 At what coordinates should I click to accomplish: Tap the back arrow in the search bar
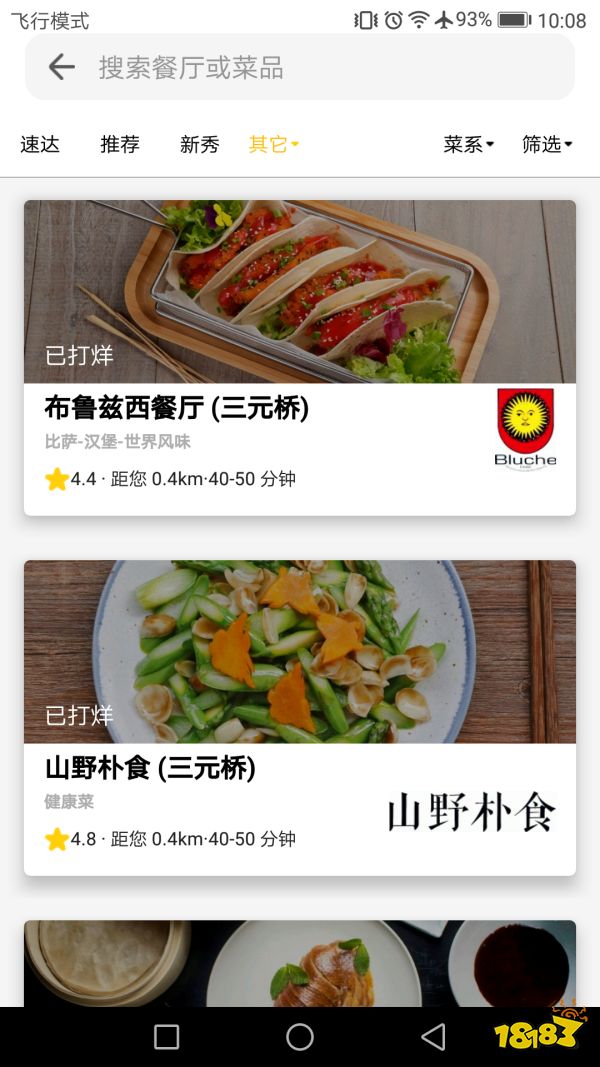(x=62, y=67)
